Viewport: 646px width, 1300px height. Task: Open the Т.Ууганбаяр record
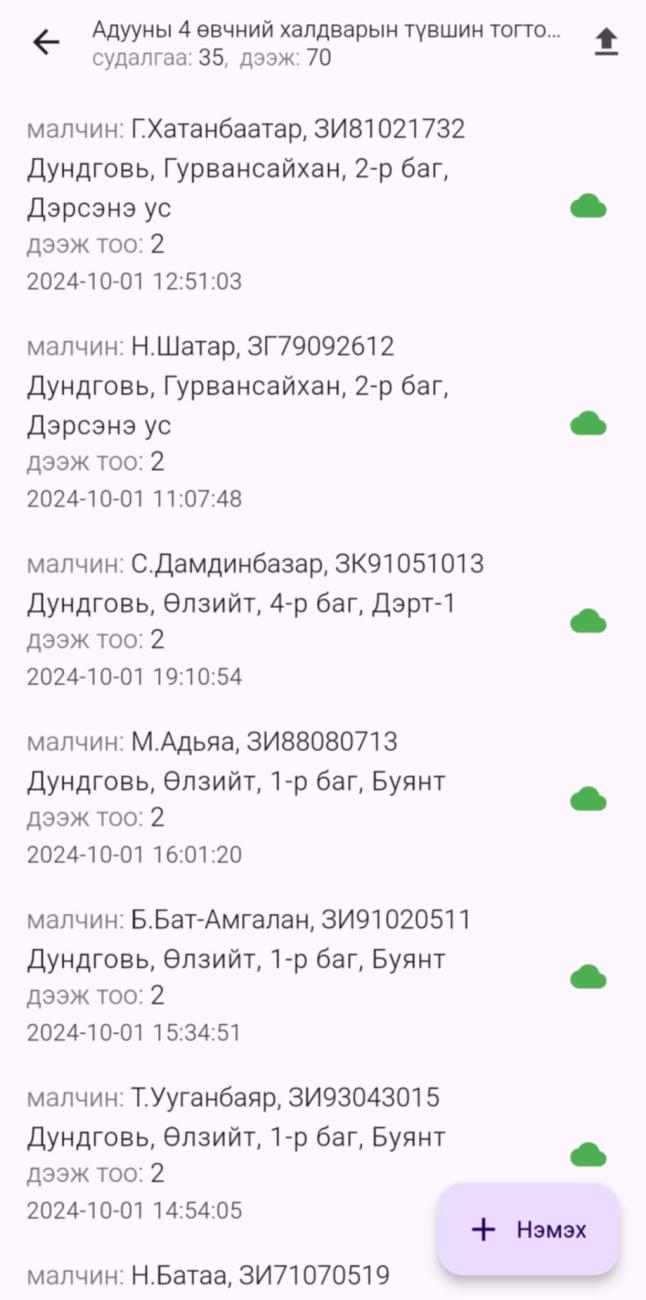coord(230,1154)
